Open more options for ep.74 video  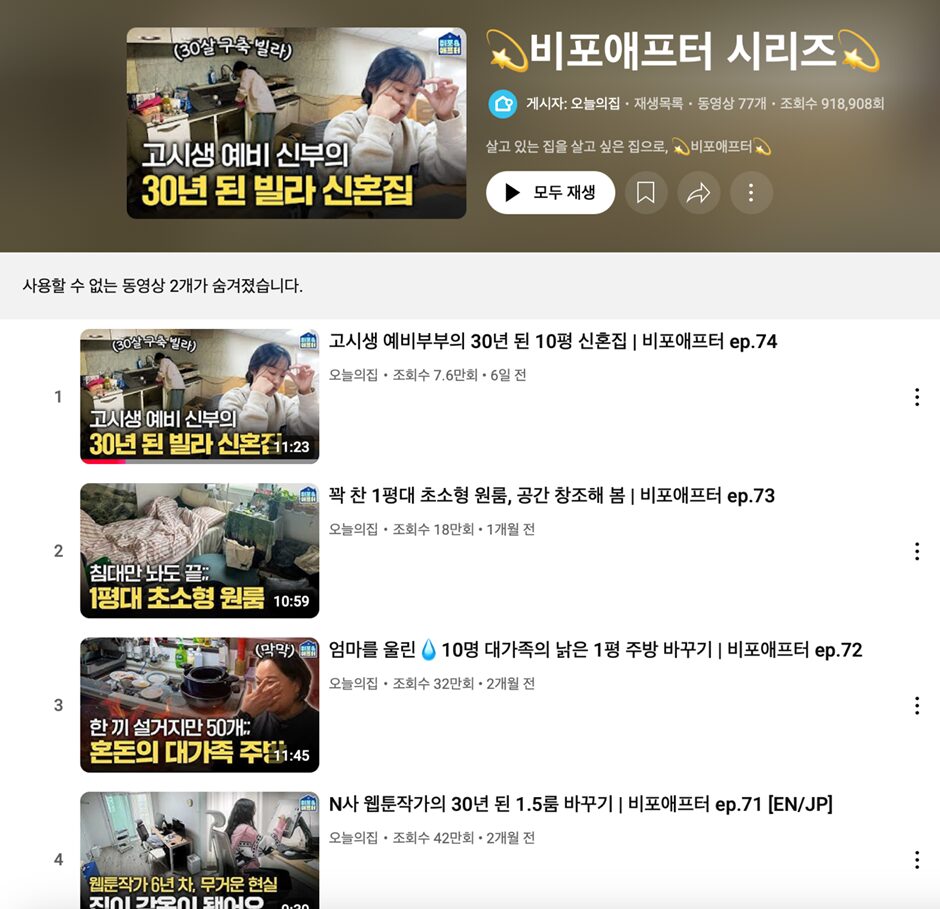[x=916, y=397]
